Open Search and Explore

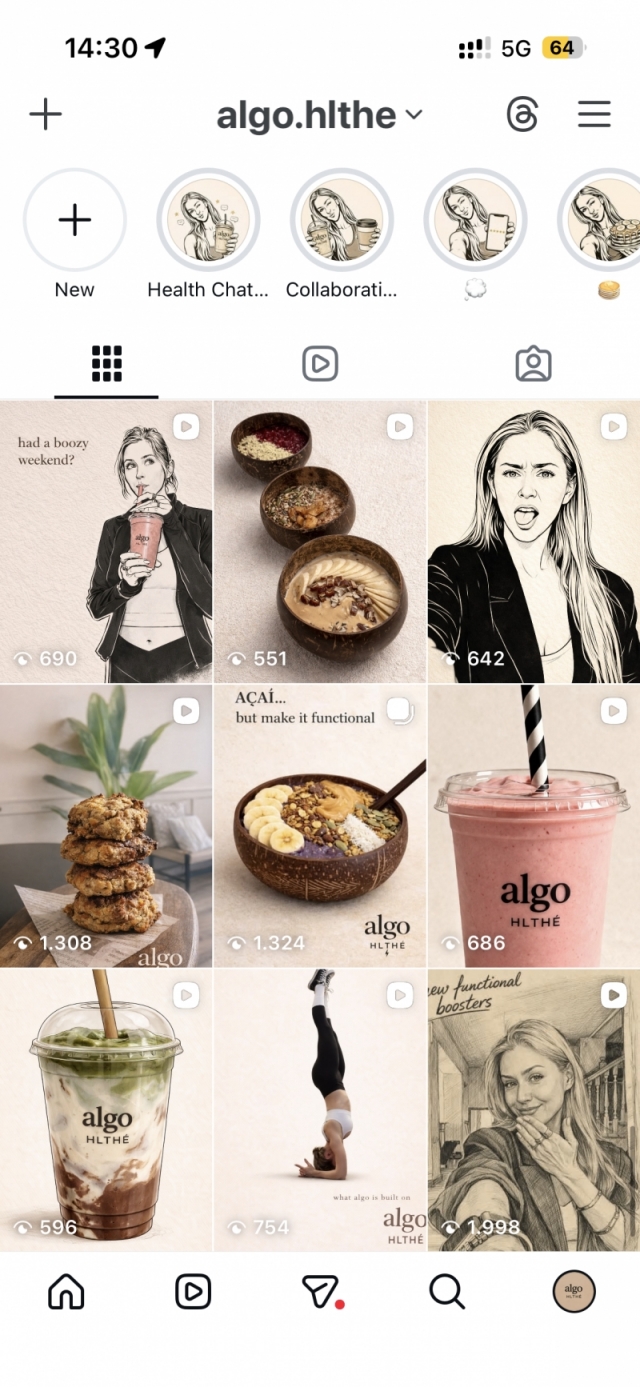point(447,1292)
